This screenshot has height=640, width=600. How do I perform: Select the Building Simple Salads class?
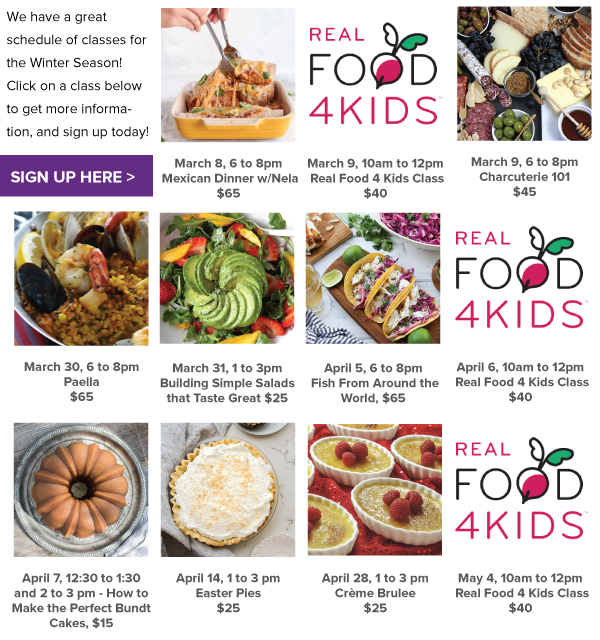(x=228, y=279)
